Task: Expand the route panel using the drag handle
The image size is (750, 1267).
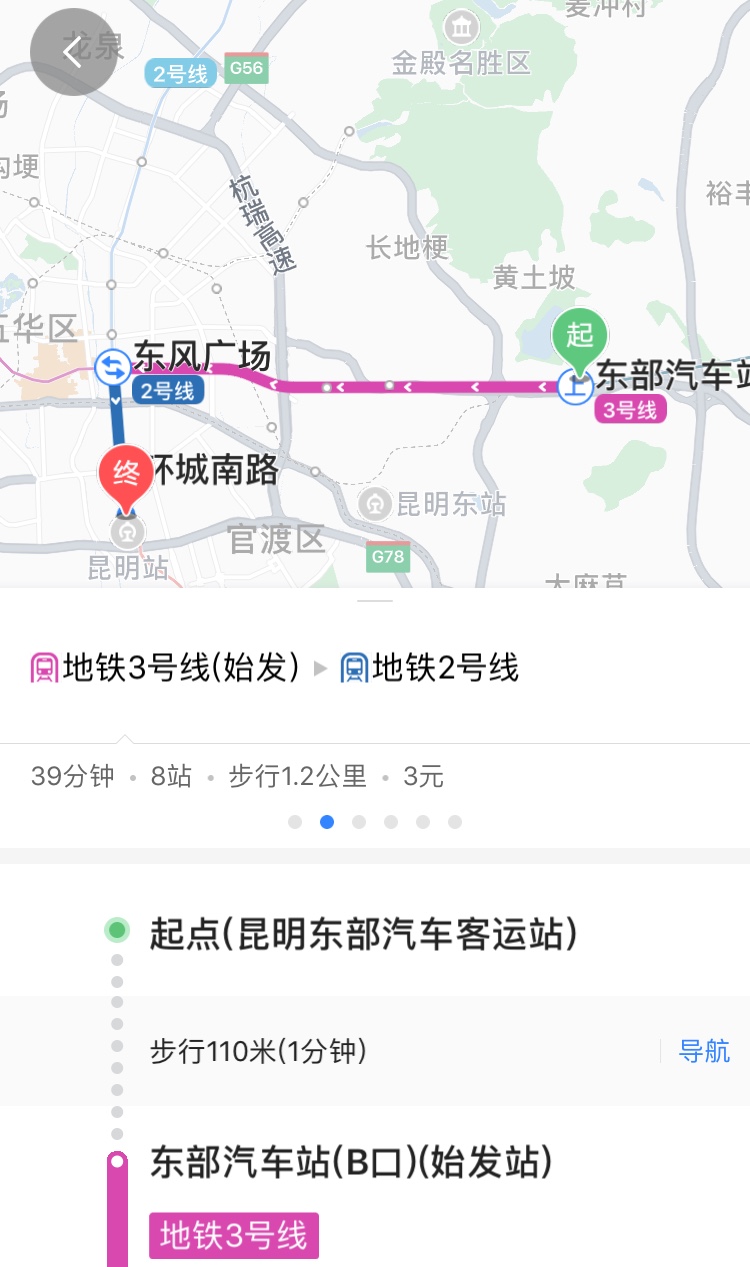Action: point(375,601)
